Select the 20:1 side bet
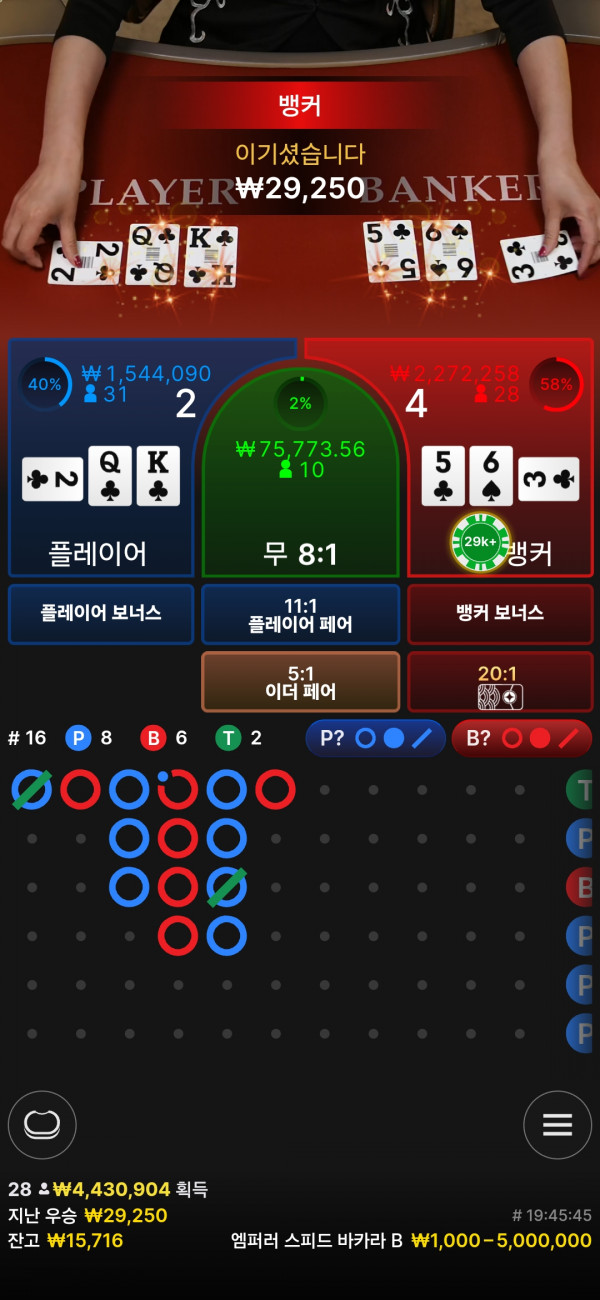 tap(500, 682)
